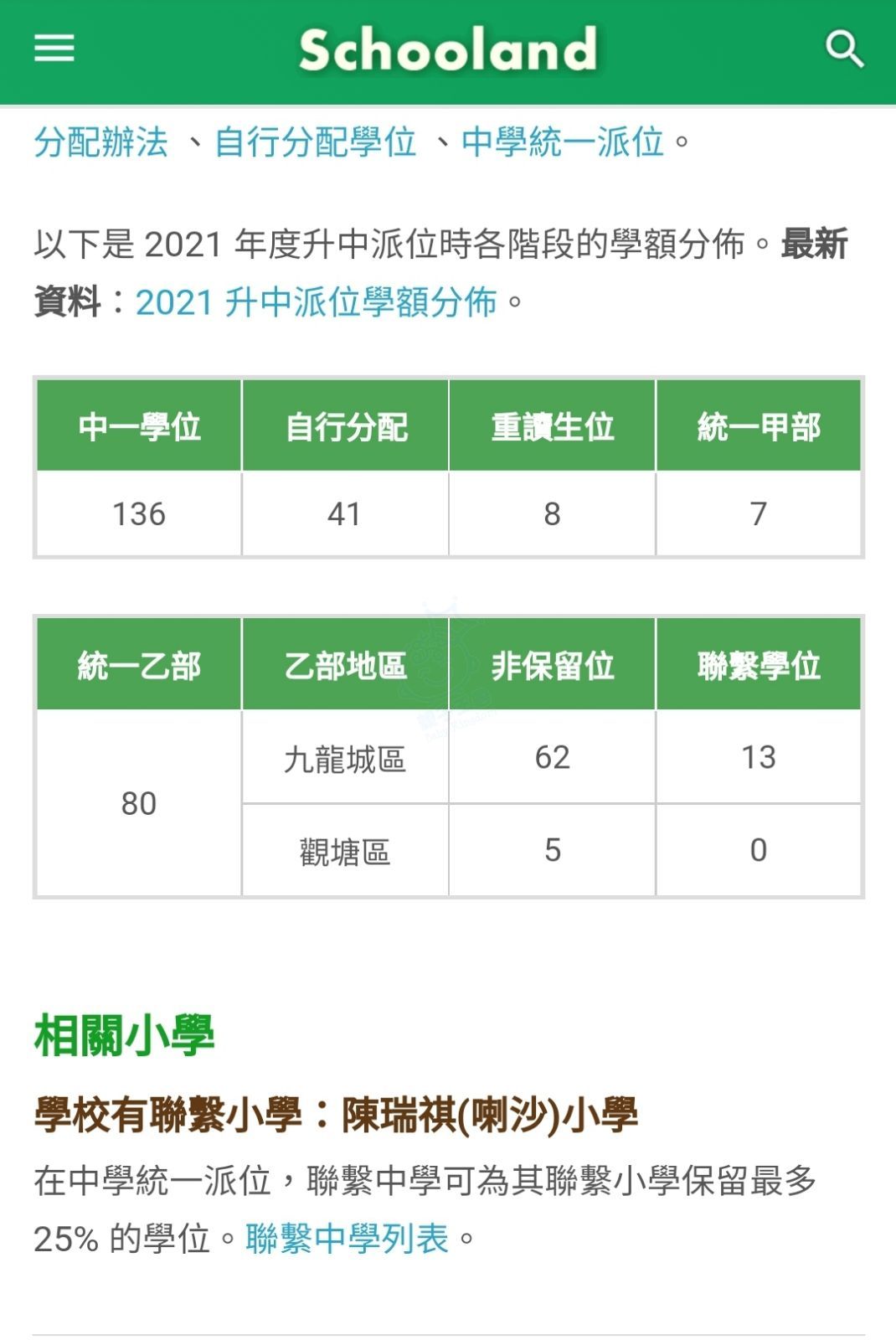Viewport: 896px width, 1340px height.
Task: Follow the 自行分配學位 link
Action: 316,142
